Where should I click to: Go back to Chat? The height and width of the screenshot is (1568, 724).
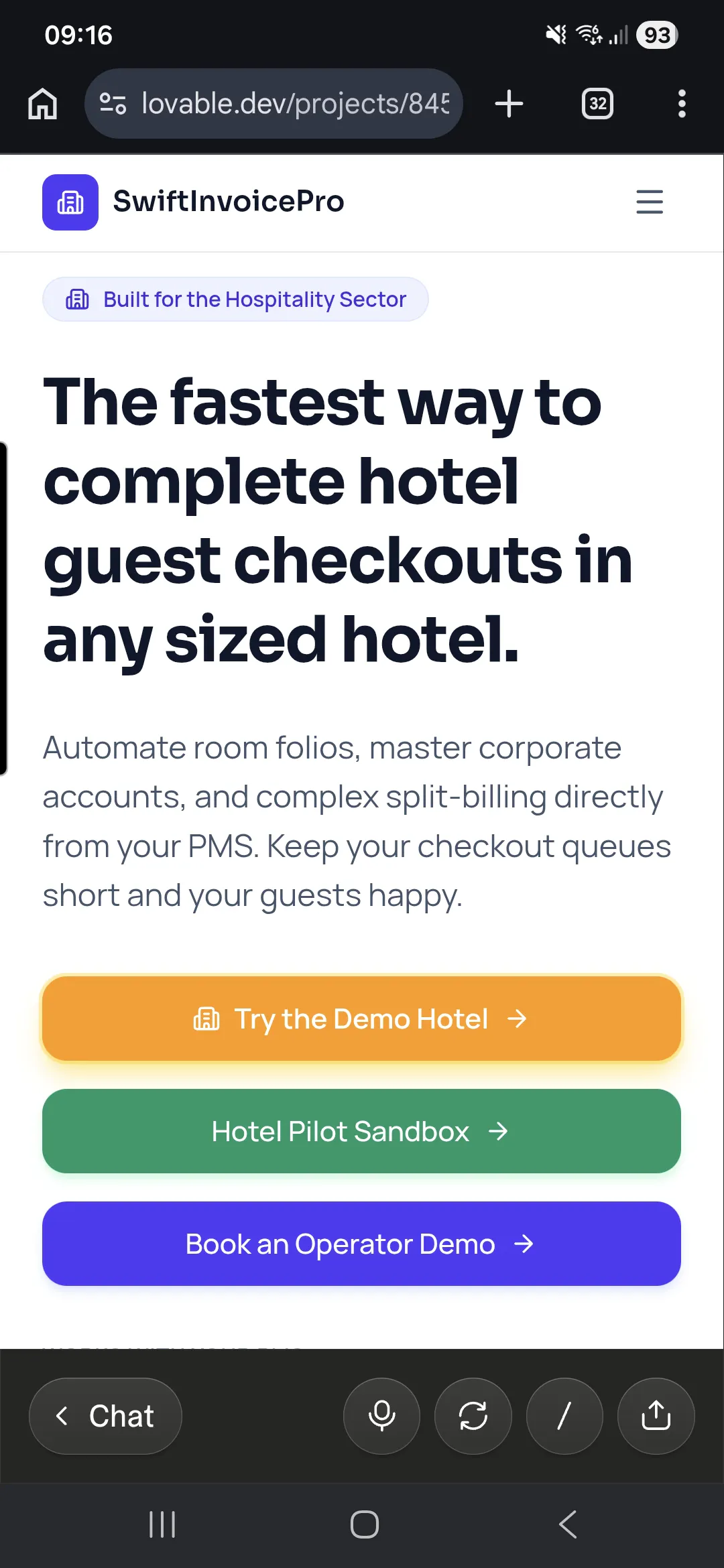click(105, 1416)
